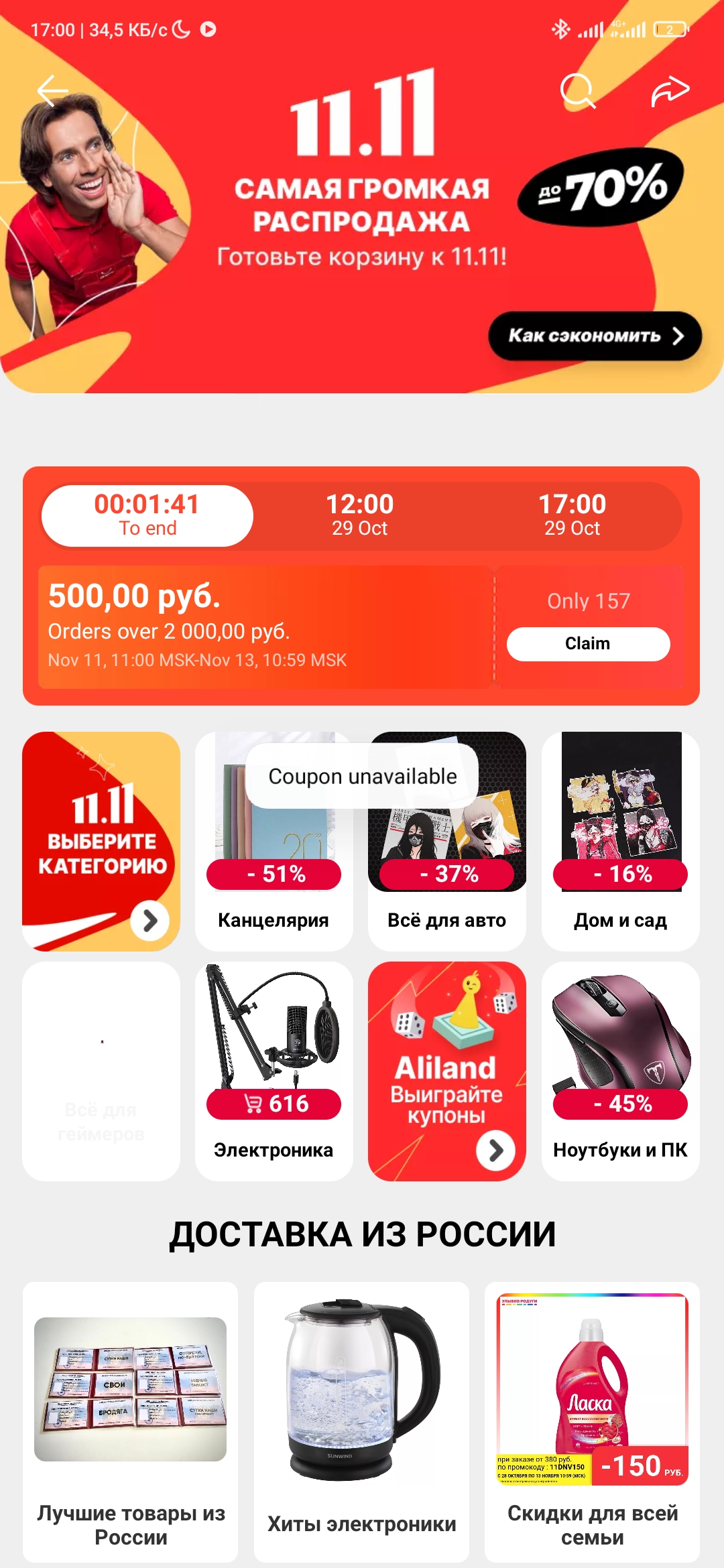Open the Электроника category

[274, 1071]
